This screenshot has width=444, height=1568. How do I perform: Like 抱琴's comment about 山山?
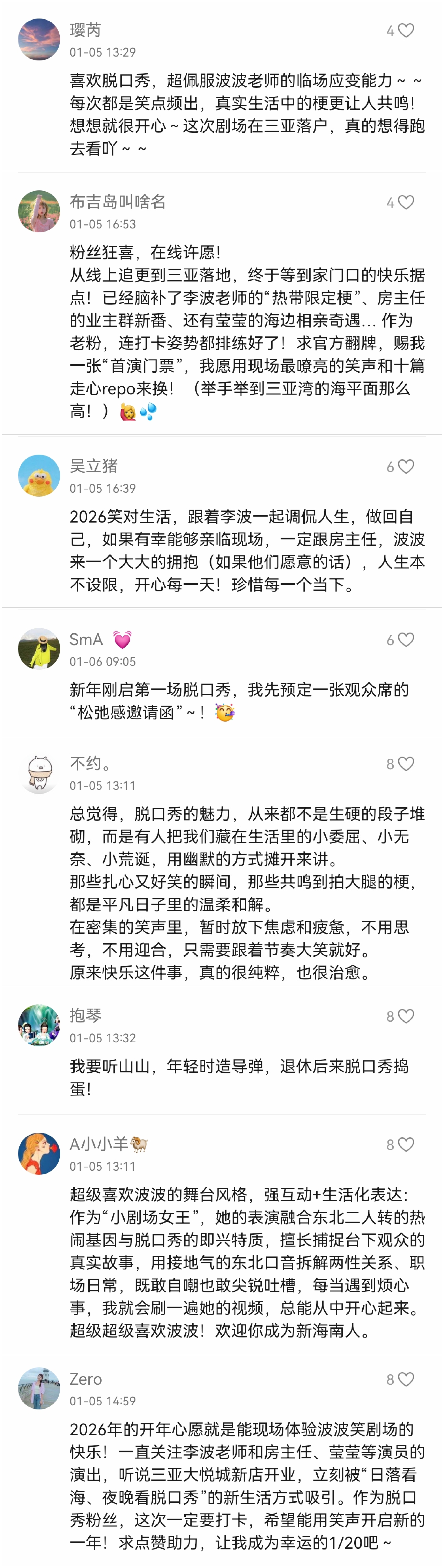pos(406,1016)
